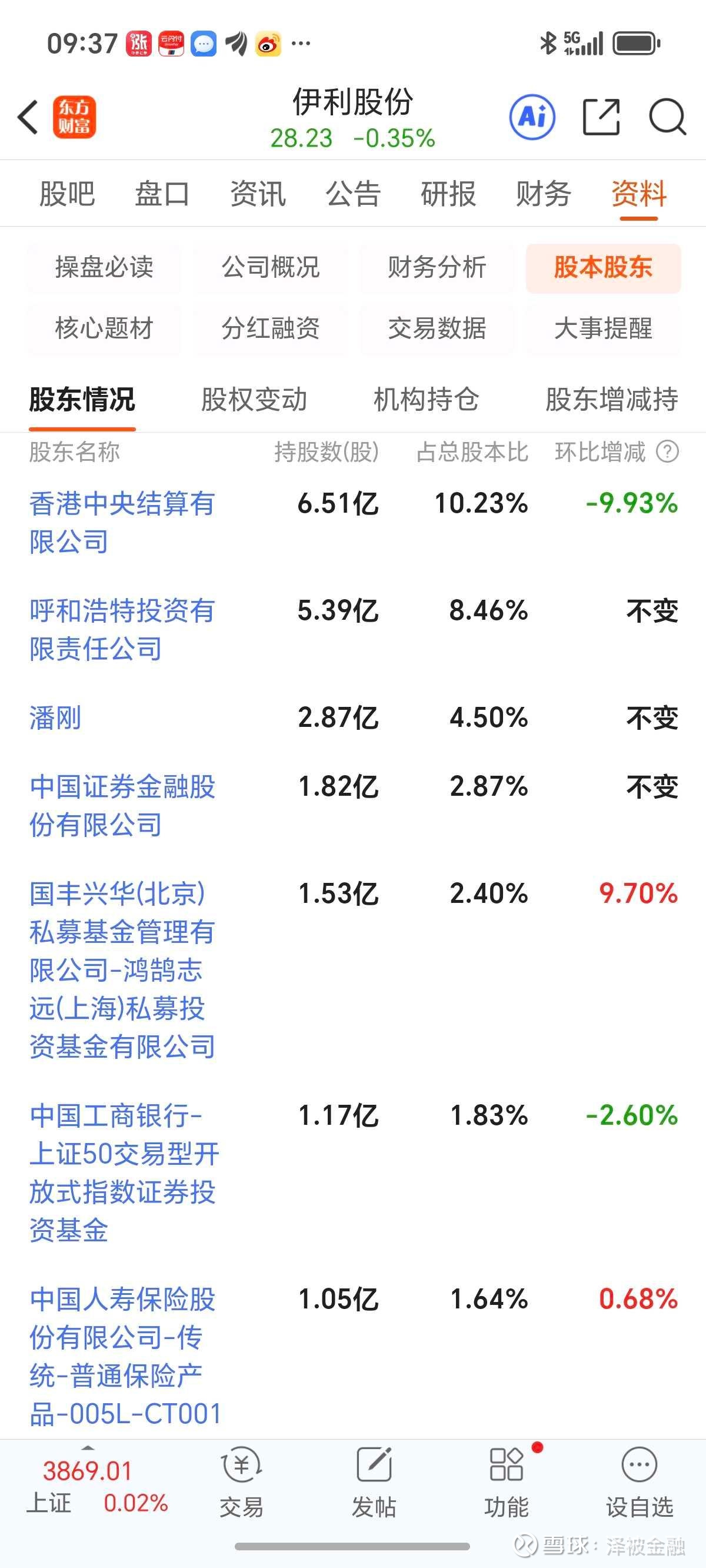Screen dimensions: 706x1568
Task: Open shareholder 香港中央结算有限公司
Action: (122, 522)
